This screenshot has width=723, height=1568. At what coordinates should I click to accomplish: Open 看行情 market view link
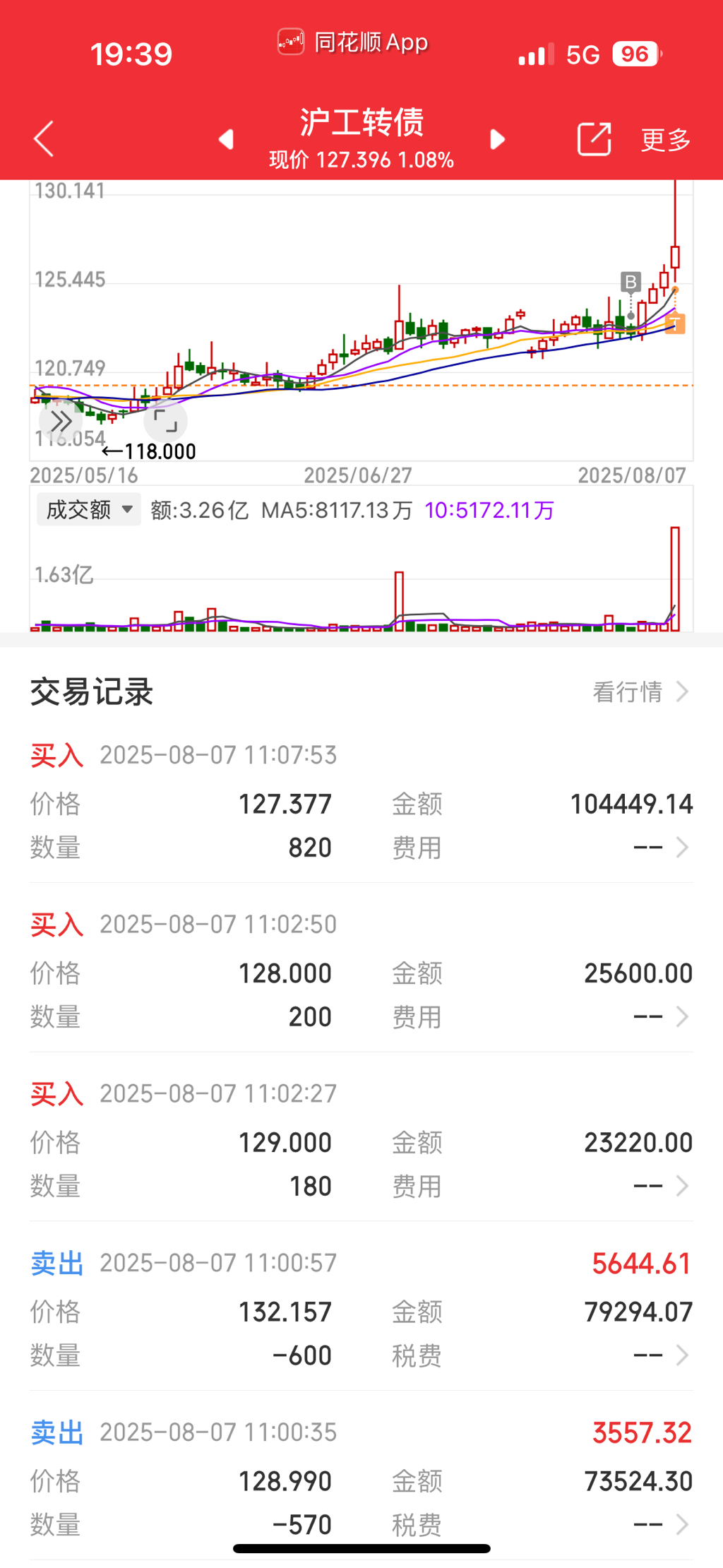[640, 691]
